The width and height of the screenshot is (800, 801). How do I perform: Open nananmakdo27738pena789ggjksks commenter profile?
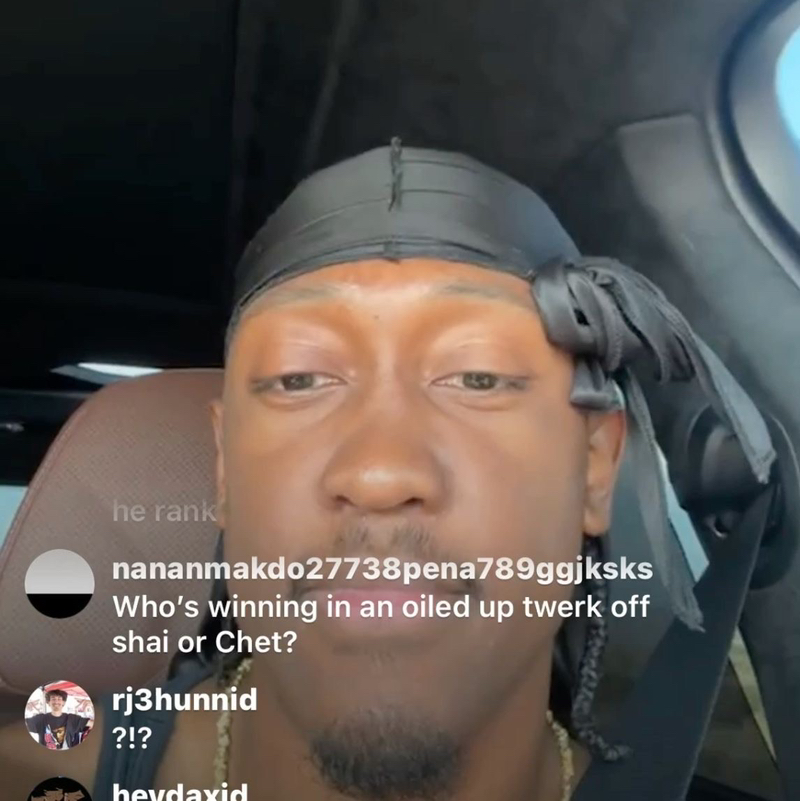58,584
